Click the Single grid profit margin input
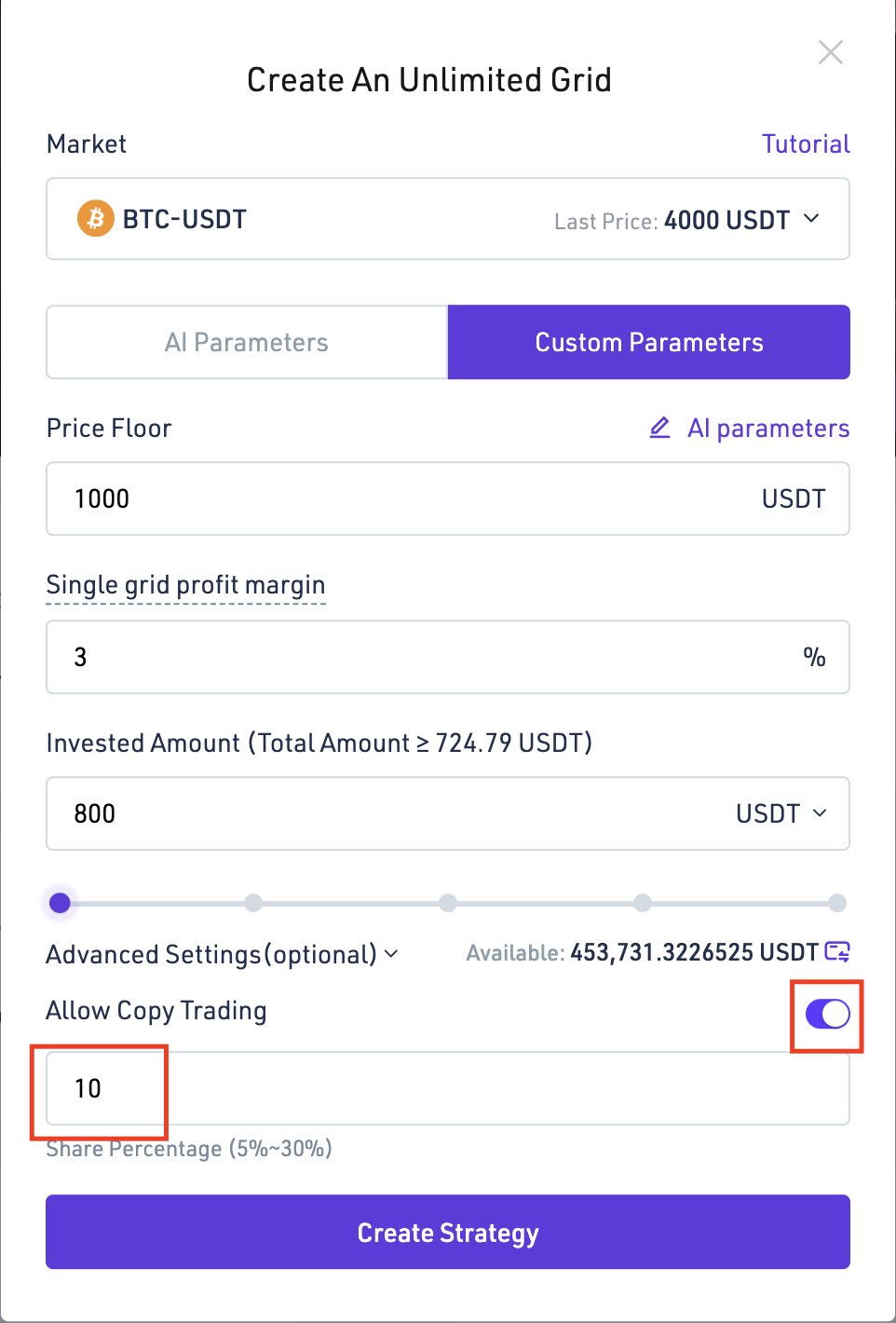This screenshot has width=896, height=1323. 373,657
